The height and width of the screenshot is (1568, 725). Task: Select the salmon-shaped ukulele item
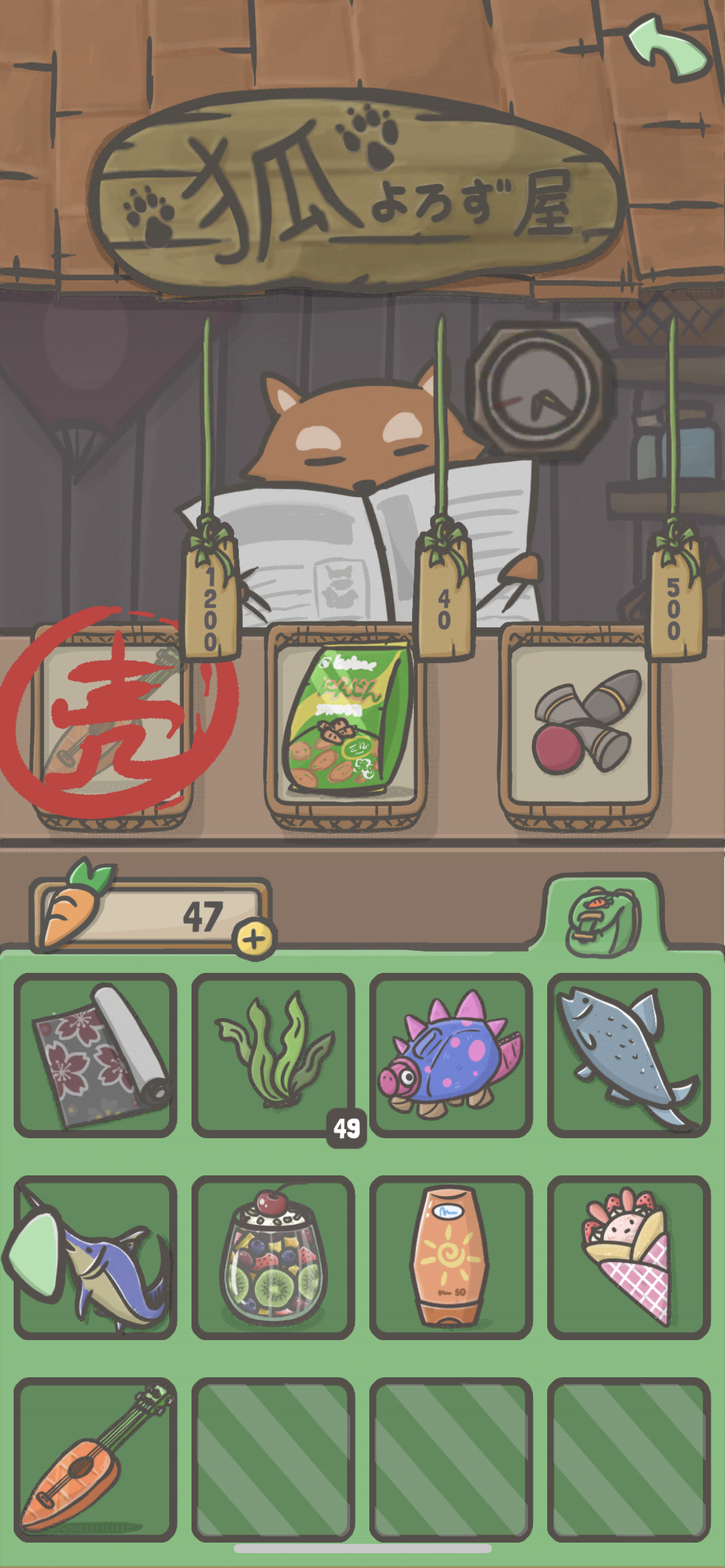(95, 1460)
